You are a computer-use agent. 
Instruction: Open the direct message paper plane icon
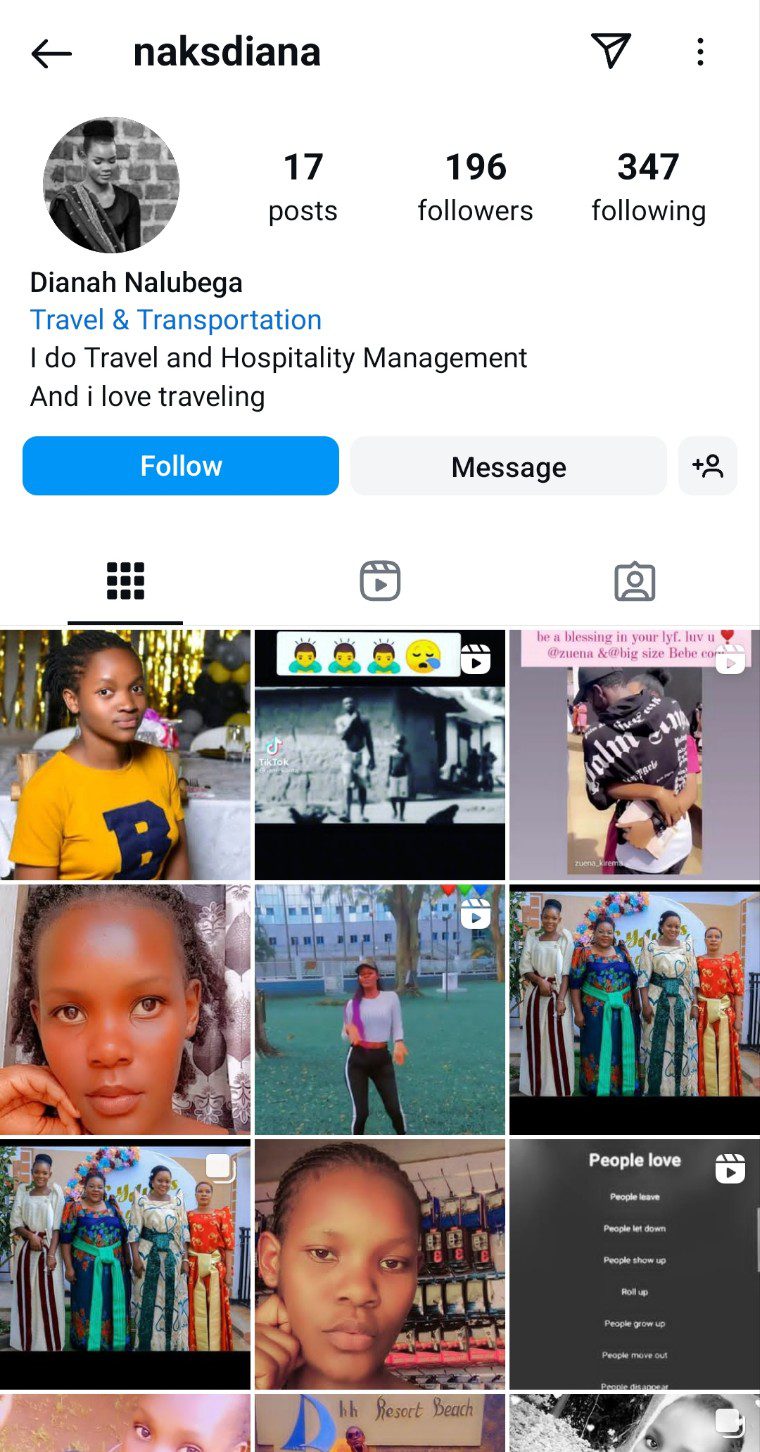(x=610, y=51)
